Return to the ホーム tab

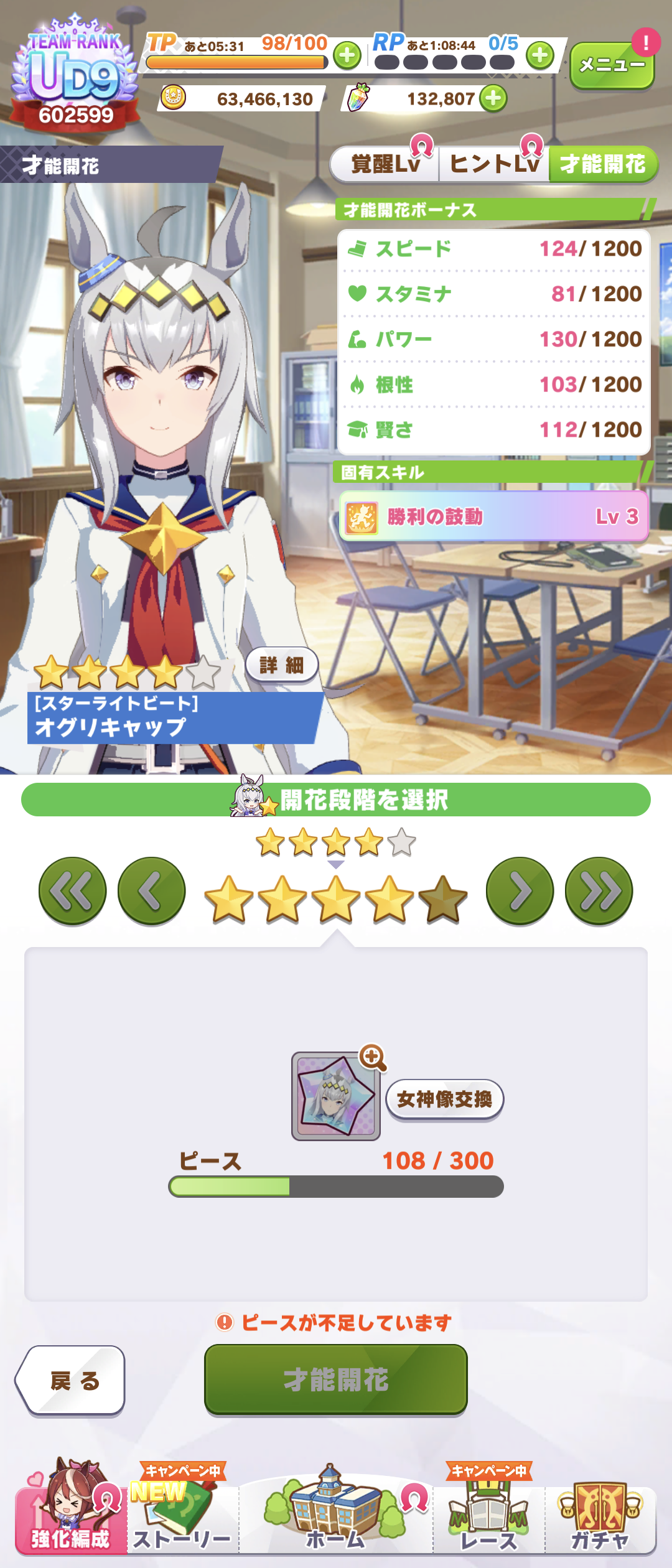point(335,1518)
